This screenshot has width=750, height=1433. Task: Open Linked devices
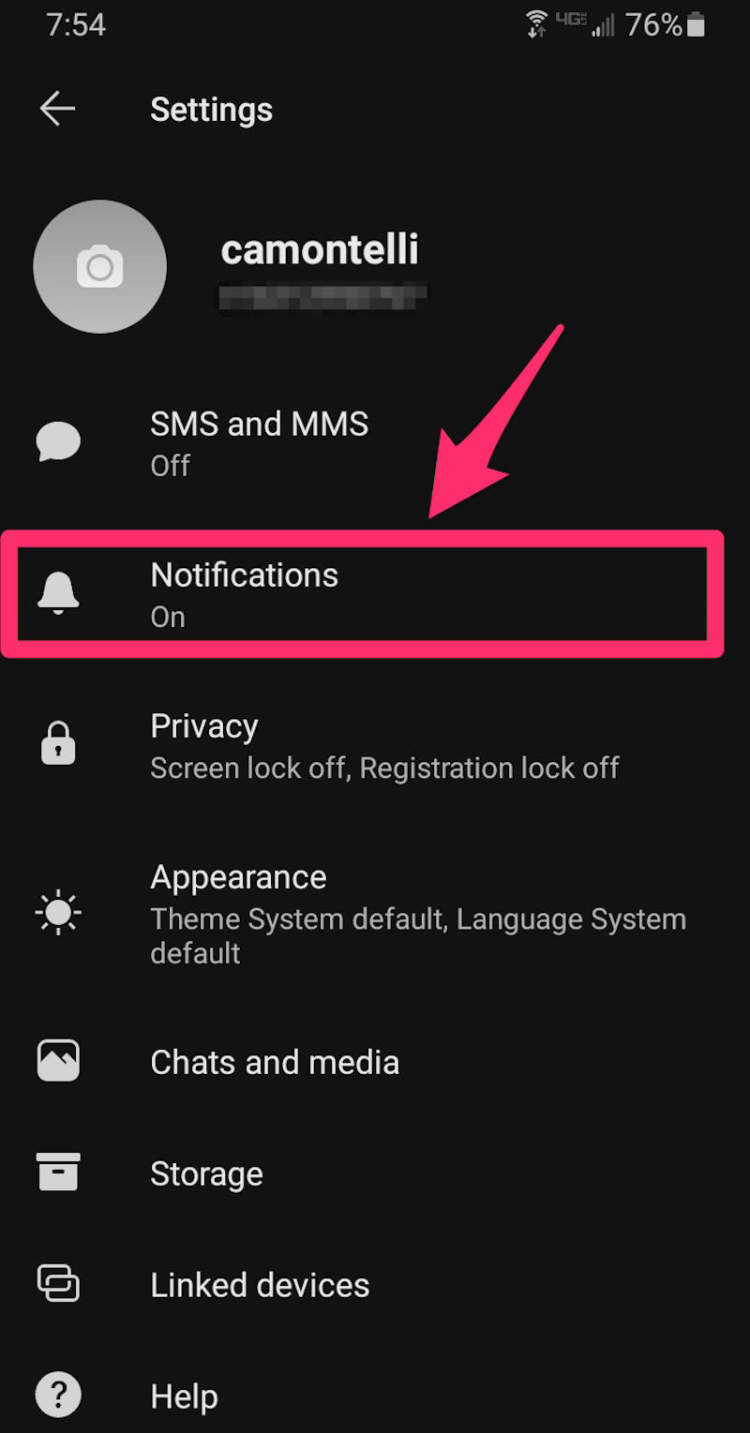tap(375, 1285)
